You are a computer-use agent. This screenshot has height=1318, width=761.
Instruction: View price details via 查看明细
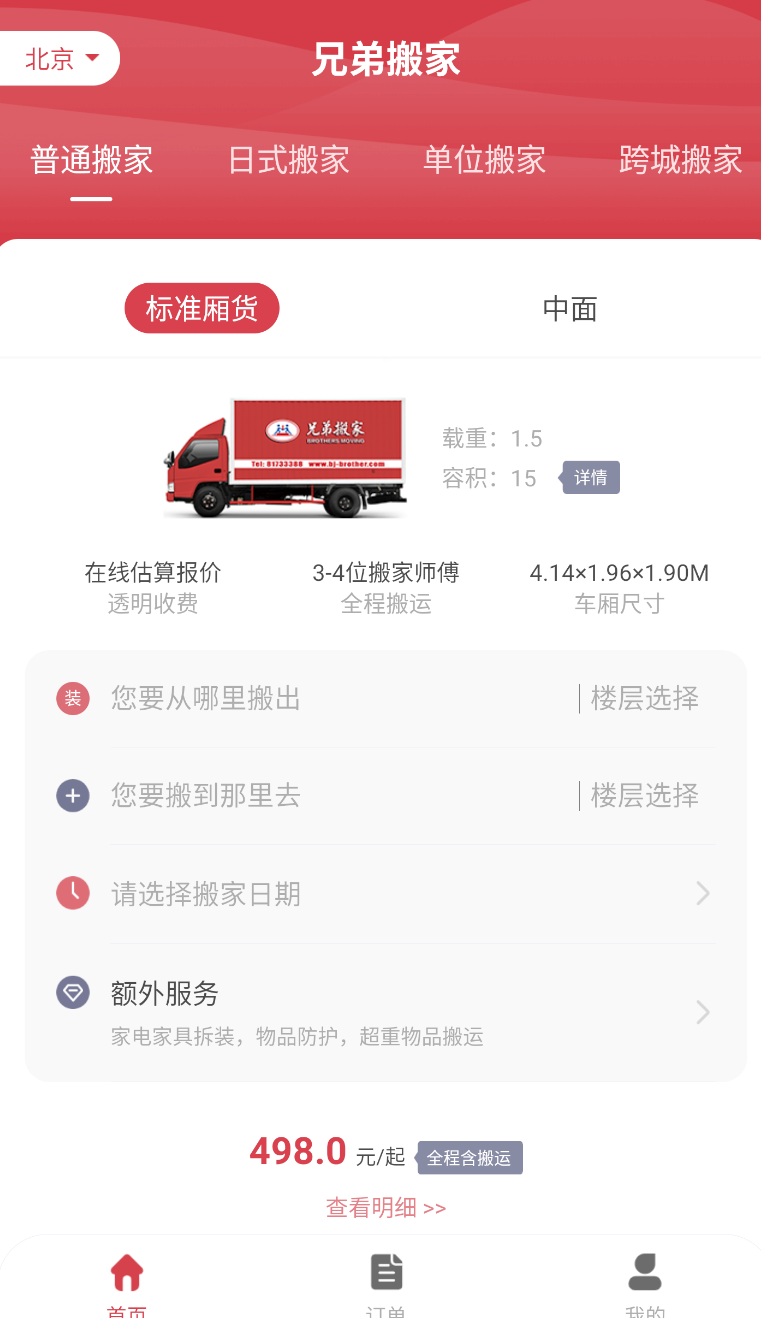coord(386,1208)
